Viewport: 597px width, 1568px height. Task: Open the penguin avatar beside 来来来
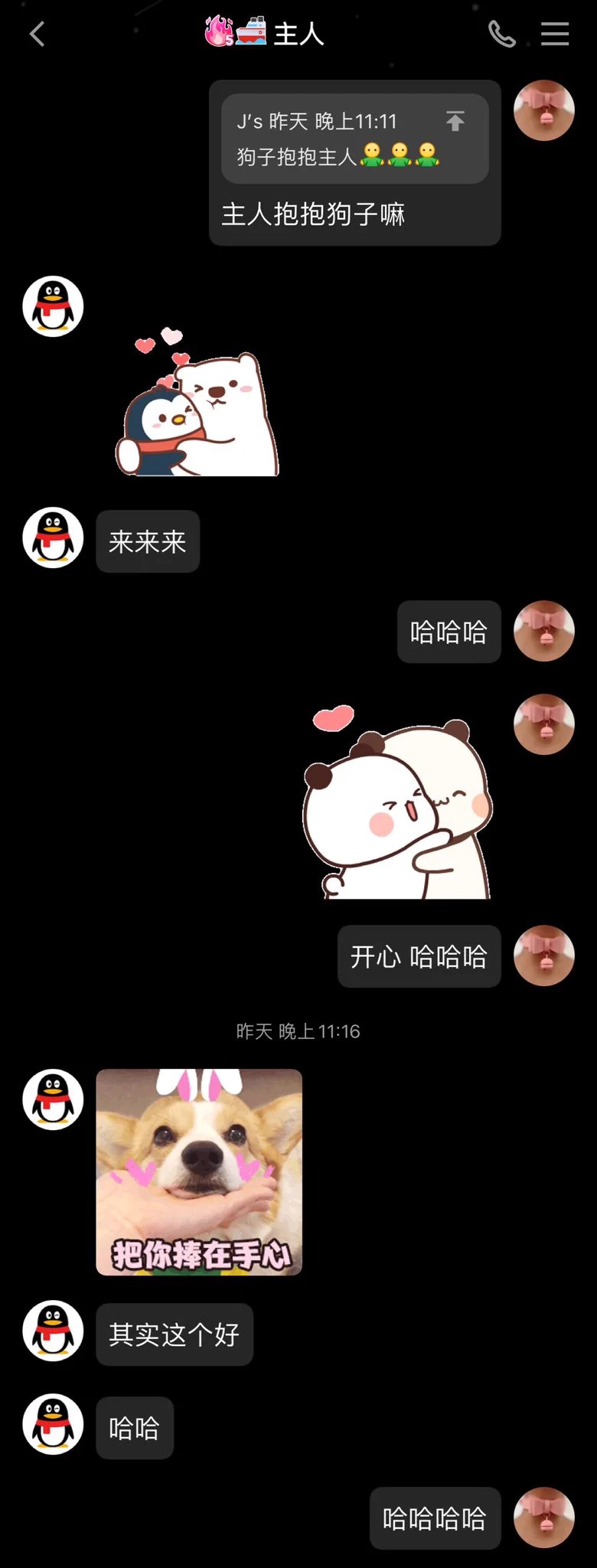pos(53,538)
